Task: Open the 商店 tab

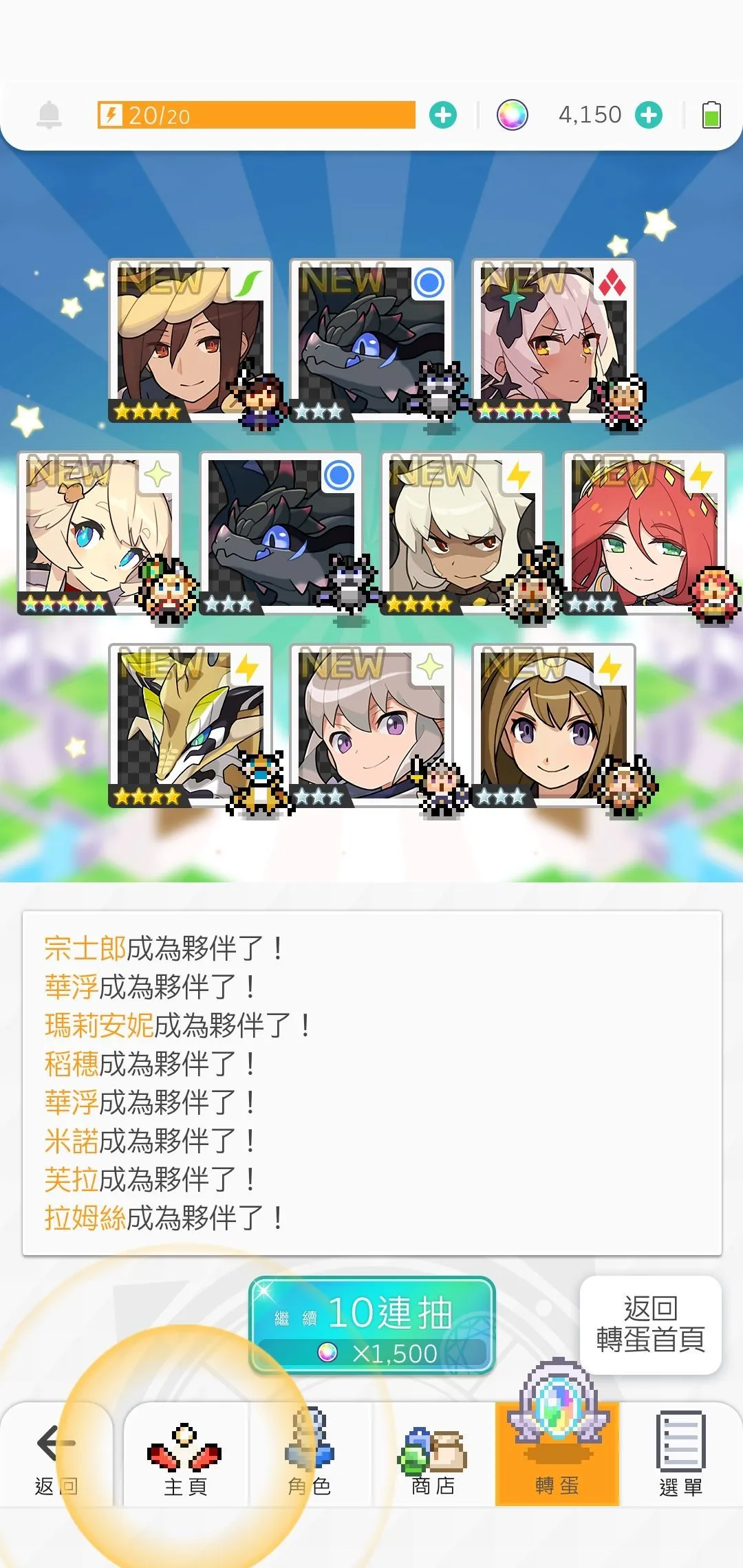Action: click(433, 1455)
